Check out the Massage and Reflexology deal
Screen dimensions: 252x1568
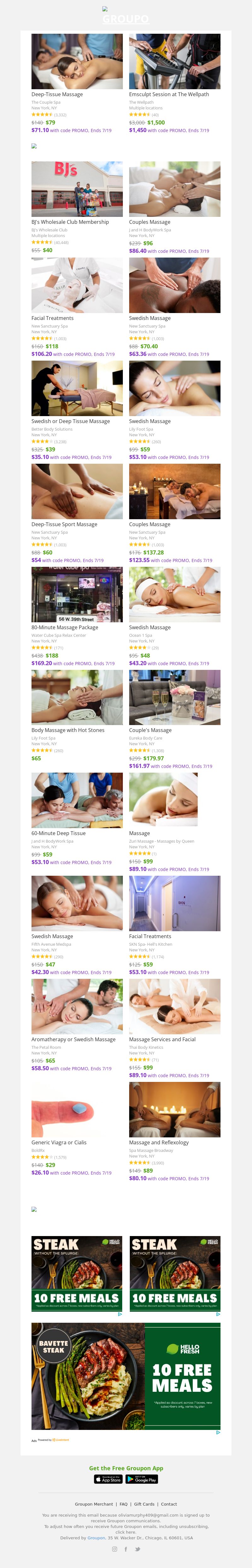click(x=175, y=1110)
